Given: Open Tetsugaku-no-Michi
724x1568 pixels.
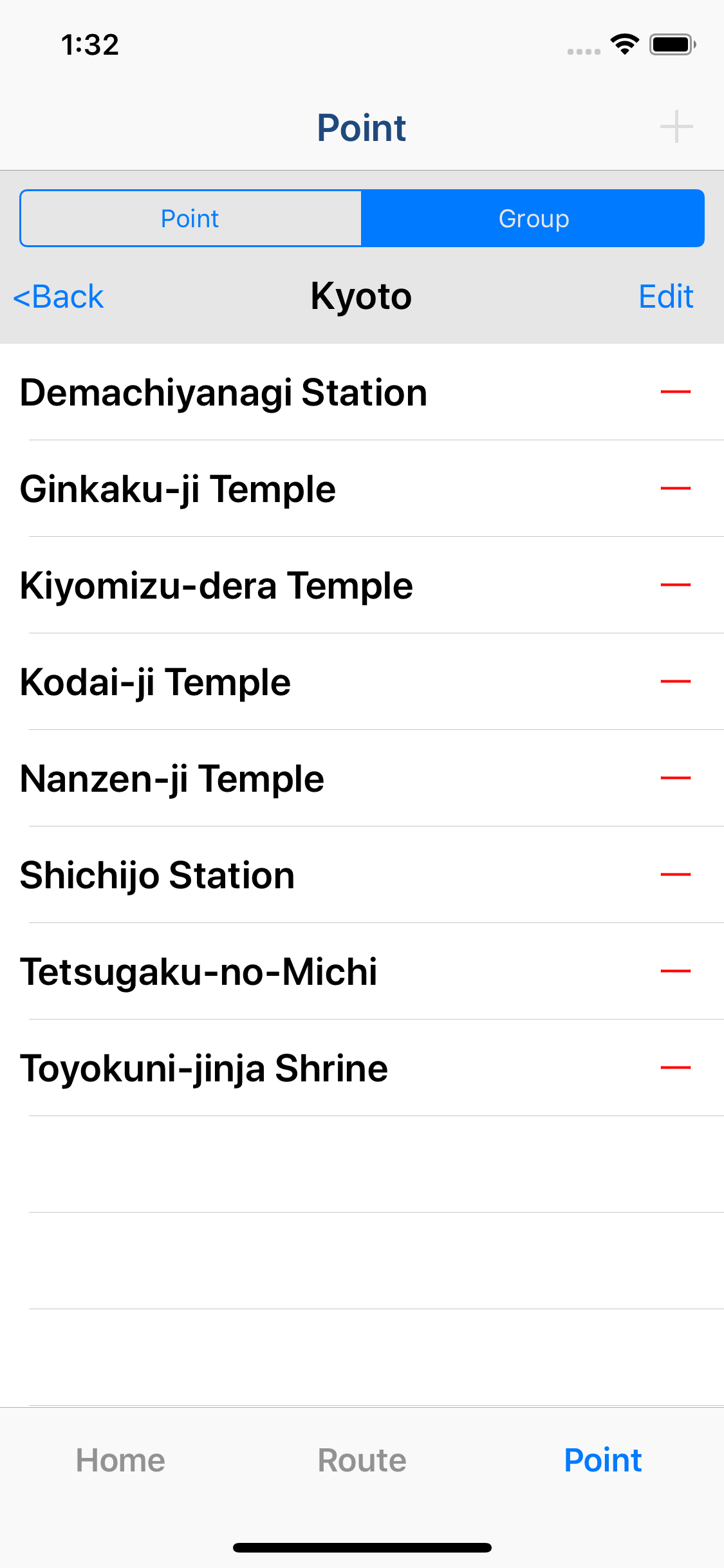Looking at the screenshot, I should 362,971.
